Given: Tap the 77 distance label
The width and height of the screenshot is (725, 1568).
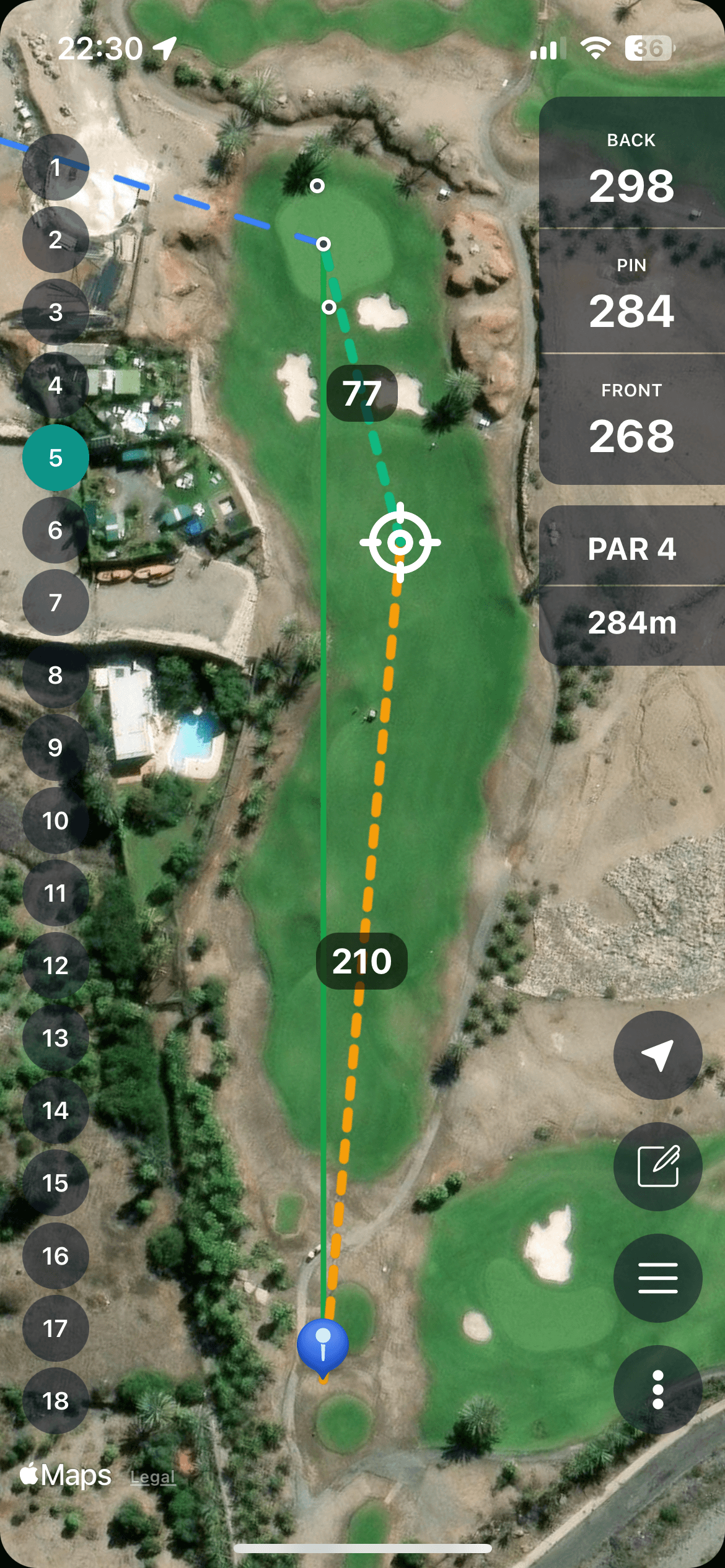Looking at the screenshot, I should click(x=364, y=393).
